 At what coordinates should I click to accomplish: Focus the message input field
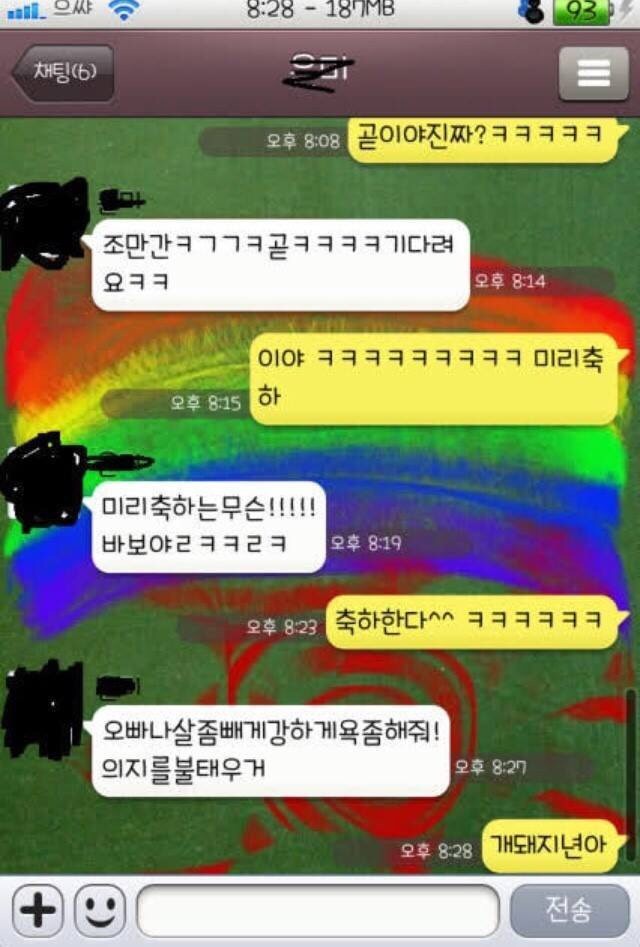pos(317,910)
